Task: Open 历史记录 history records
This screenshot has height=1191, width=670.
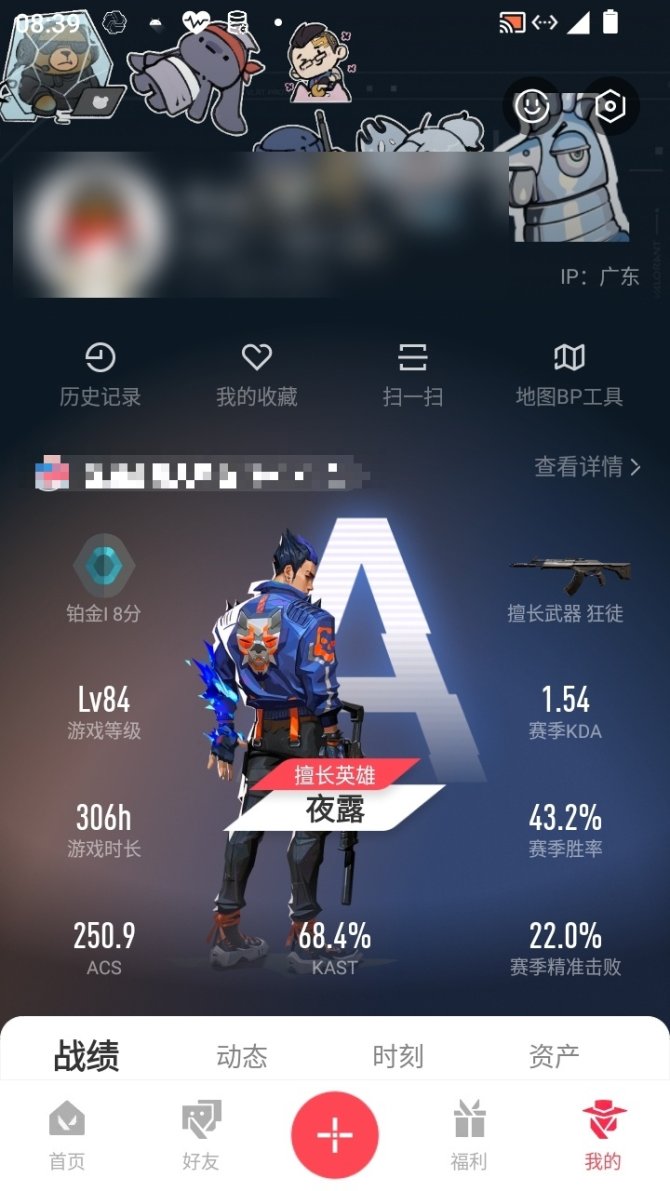Action: 100,375
